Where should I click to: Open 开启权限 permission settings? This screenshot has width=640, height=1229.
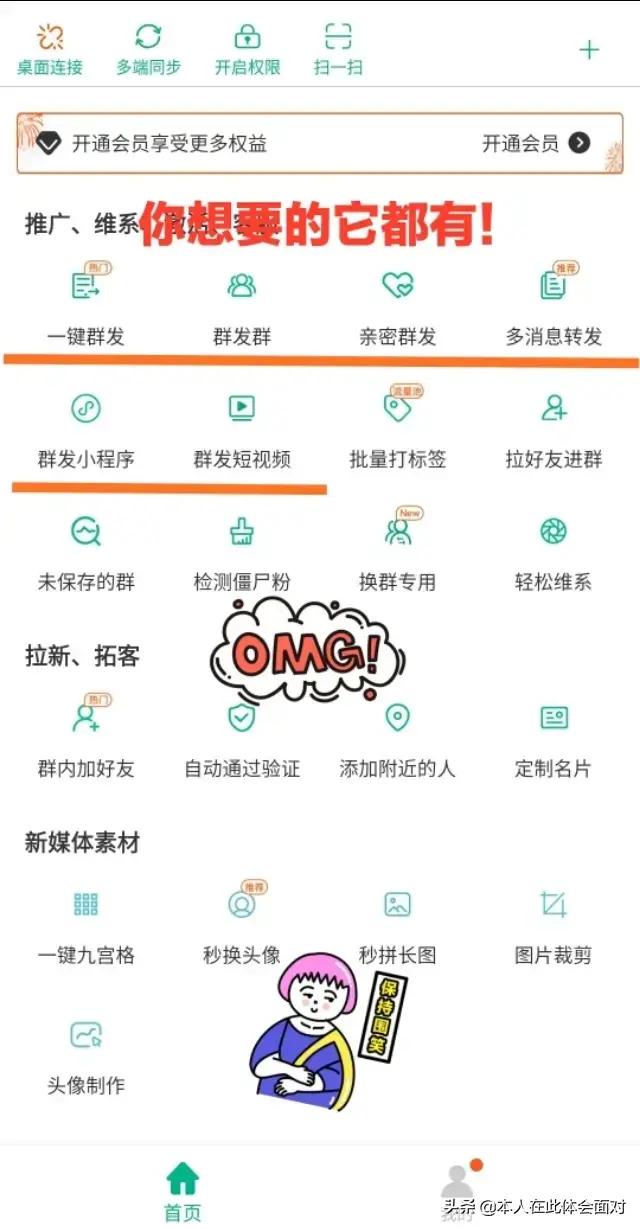tap(247, 49)
